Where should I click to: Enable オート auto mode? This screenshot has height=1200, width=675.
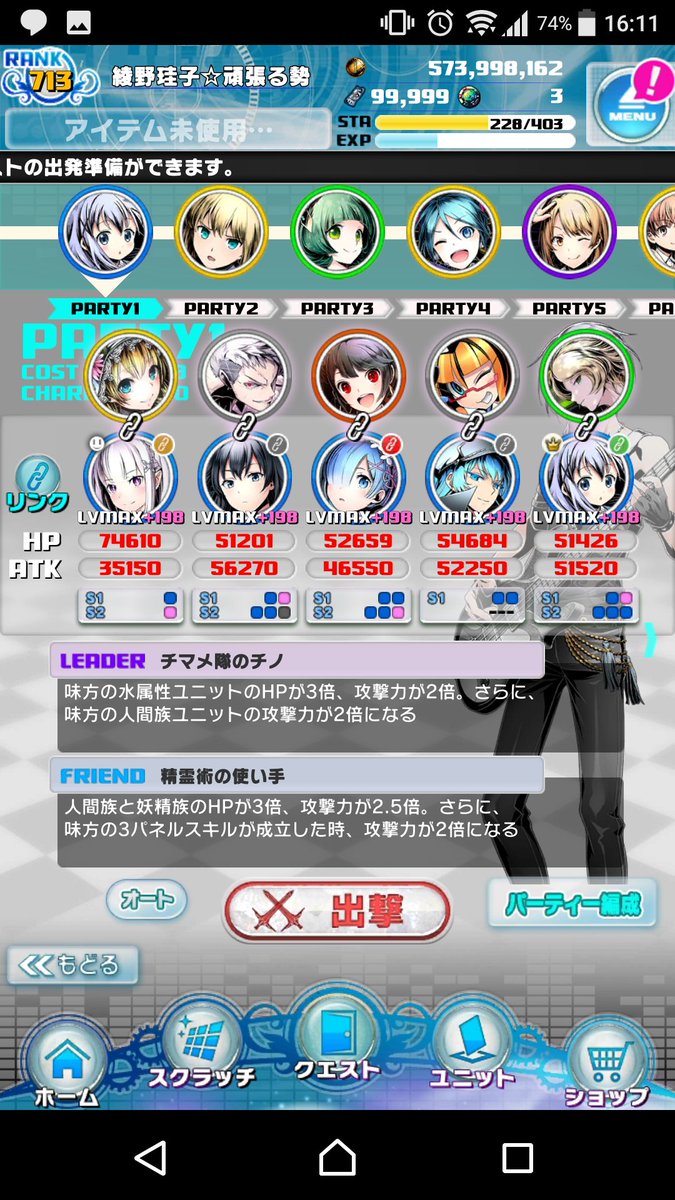(x=147, y=900)
